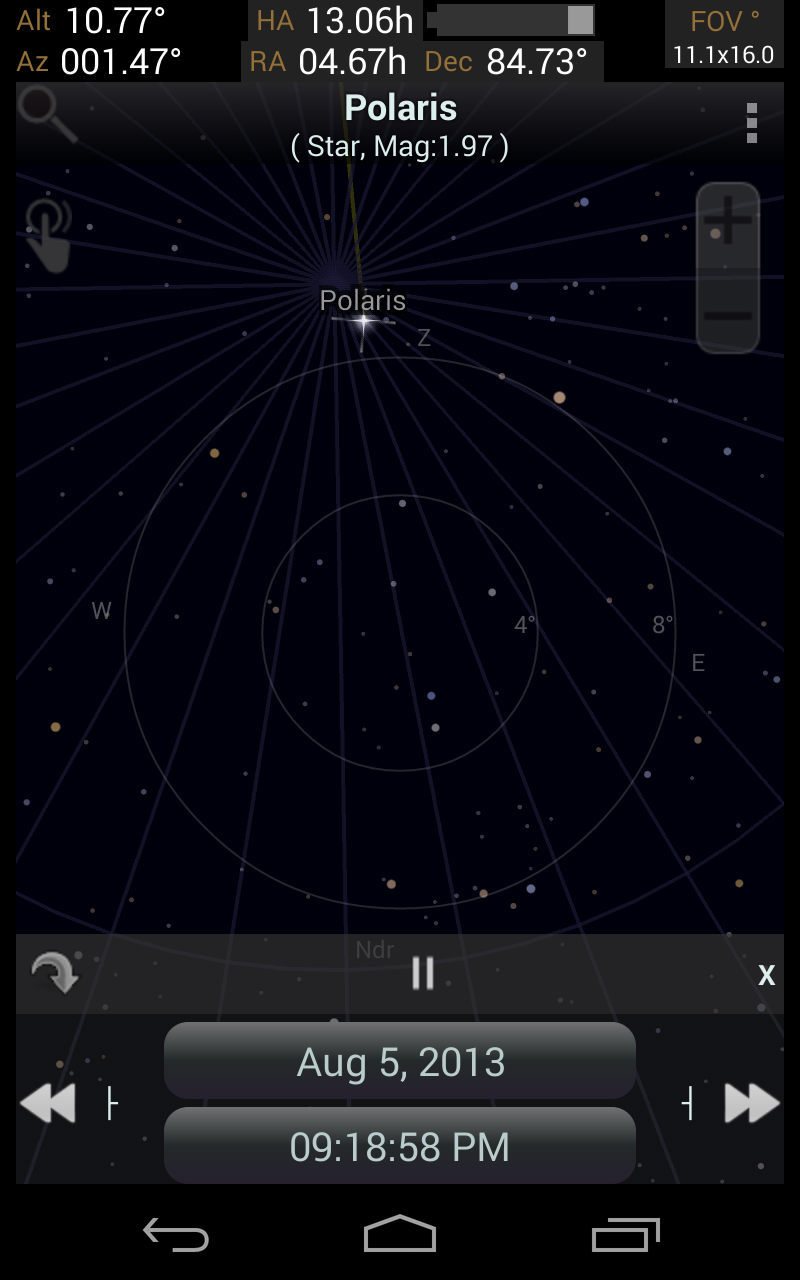Skip time forward with double-right arrows

pyautogui.click(x=752, y=1103)
